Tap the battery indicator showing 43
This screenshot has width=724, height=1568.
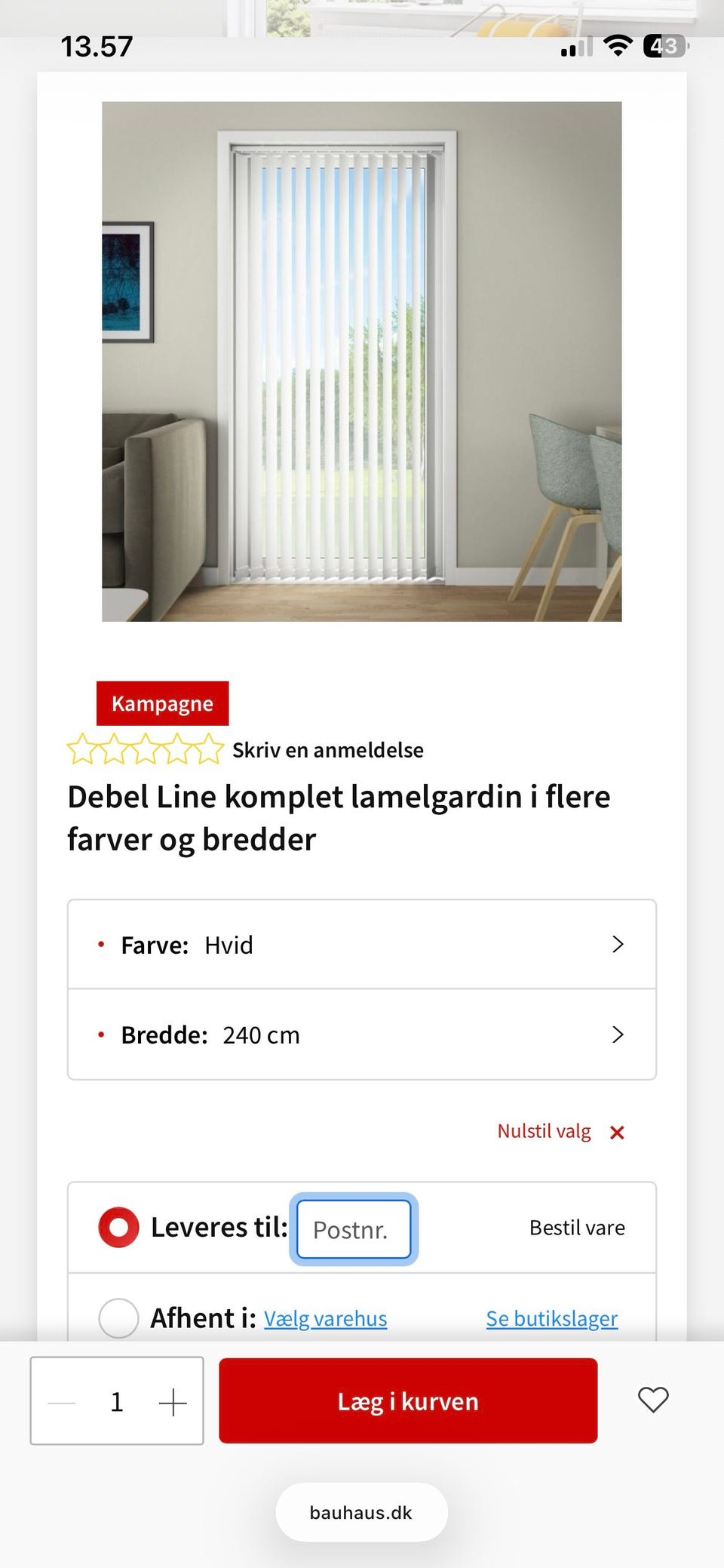coord(667,45)
